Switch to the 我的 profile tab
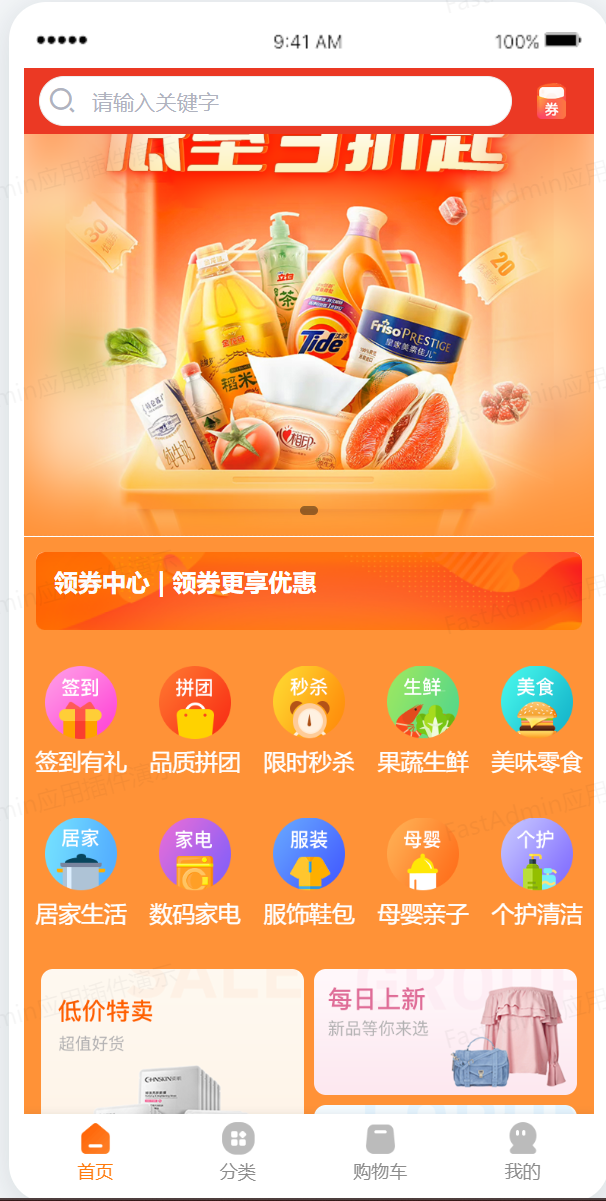This screenshot has width=606, height=1201. (522, 1153)
